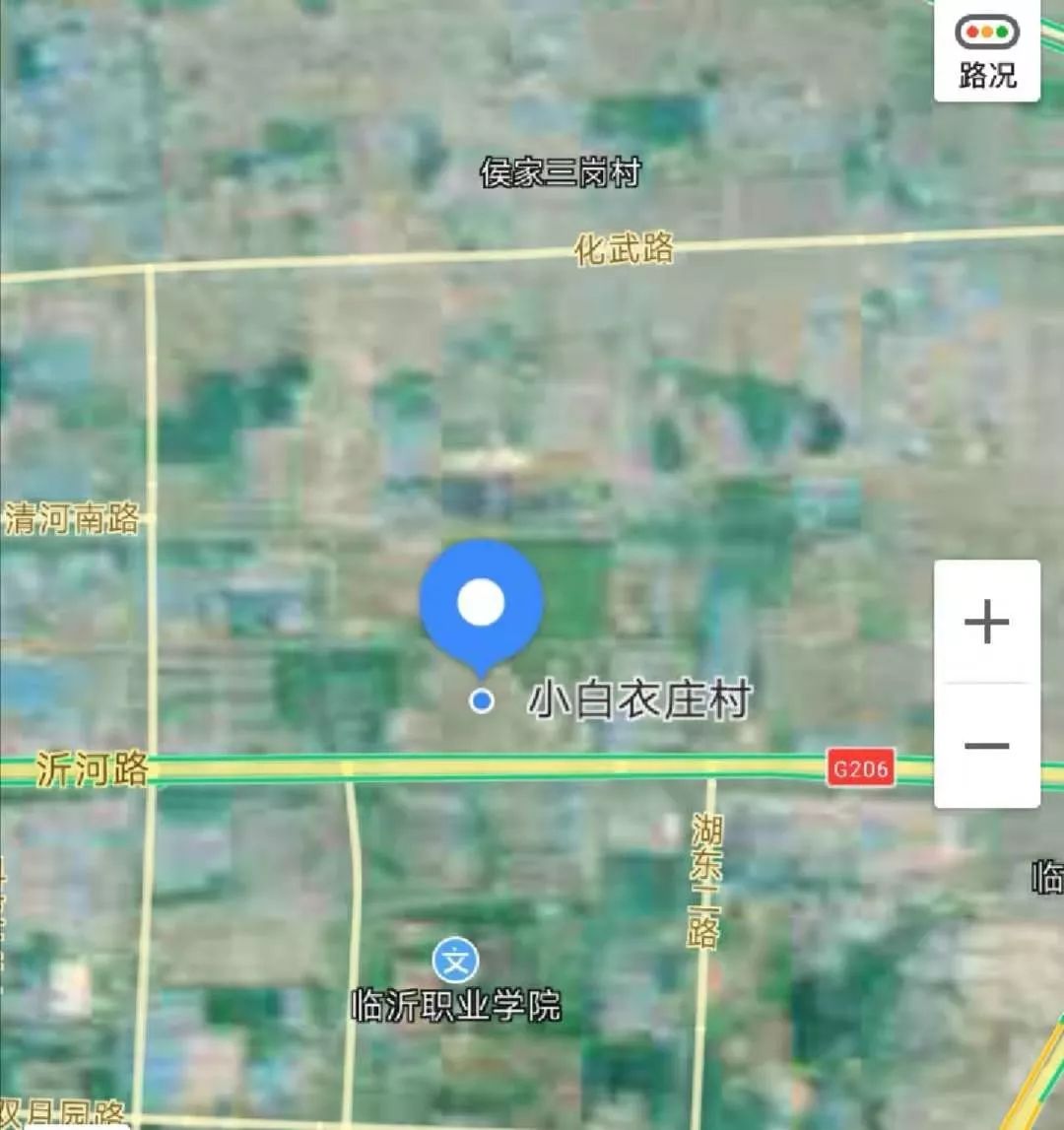Screen dimensions: 1064x1130
Task: Zoom out of the map
Action: point(986,746)
